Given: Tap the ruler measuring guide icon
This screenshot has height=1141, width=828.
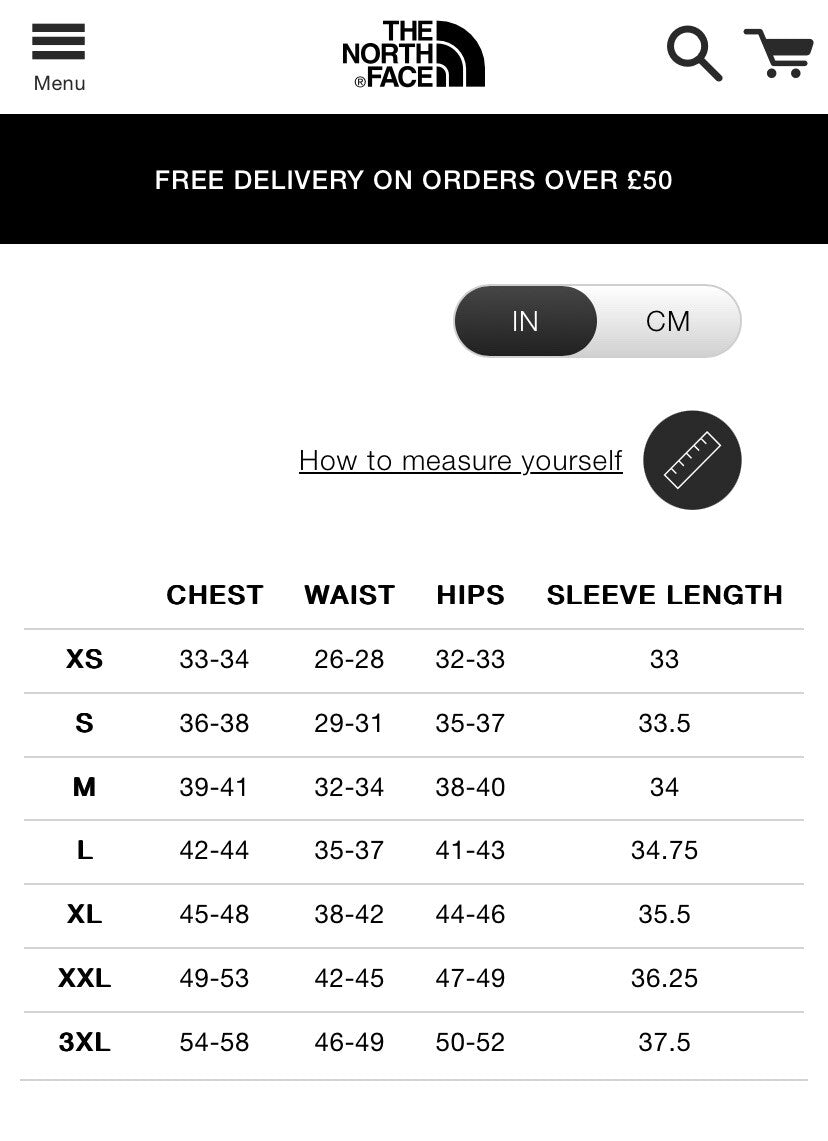Looking at the screenshot, I should tap(692, 460).
